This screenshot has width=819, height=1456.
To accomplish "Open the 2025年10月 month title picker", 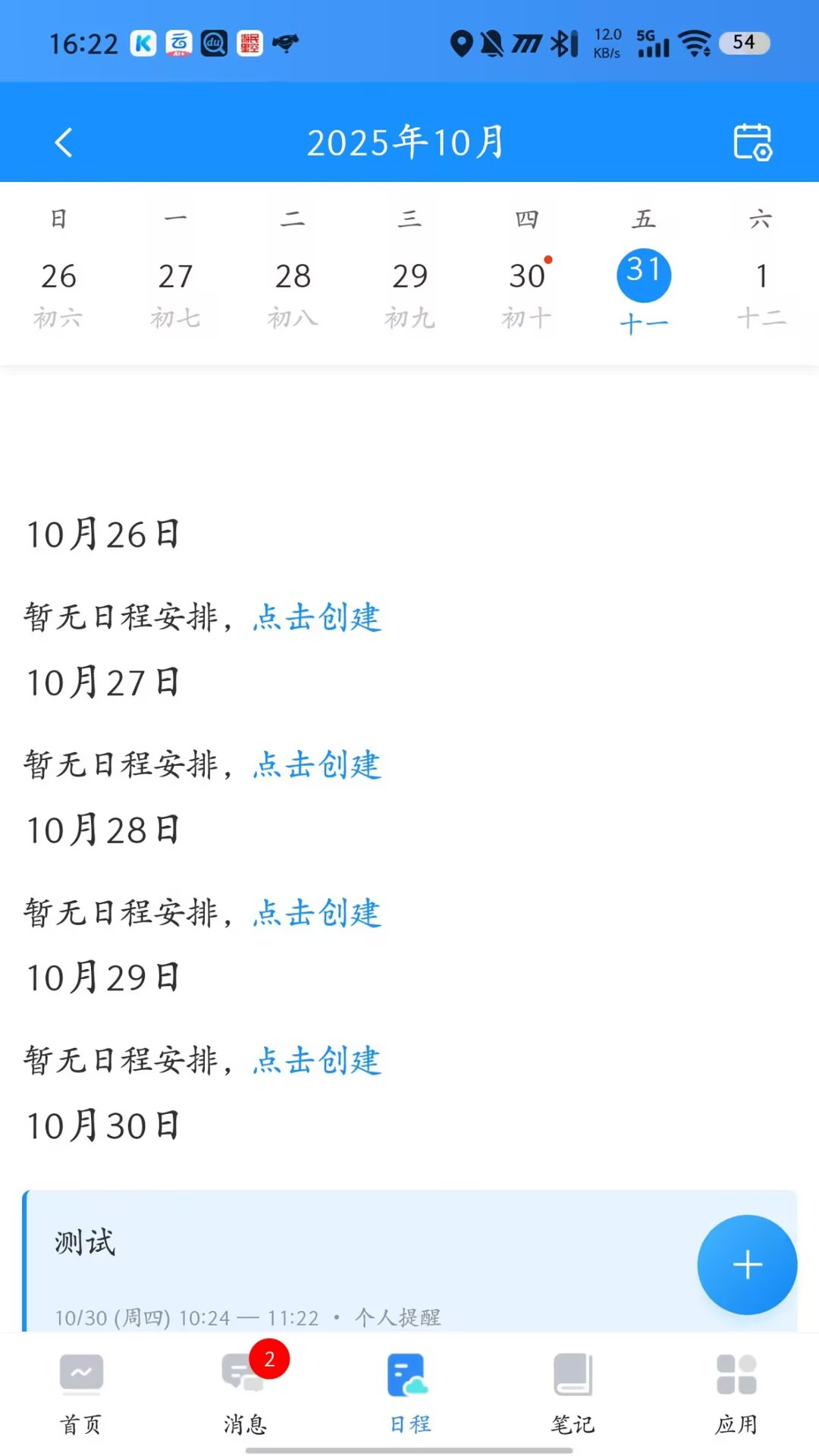I will [x=409, y=142].
